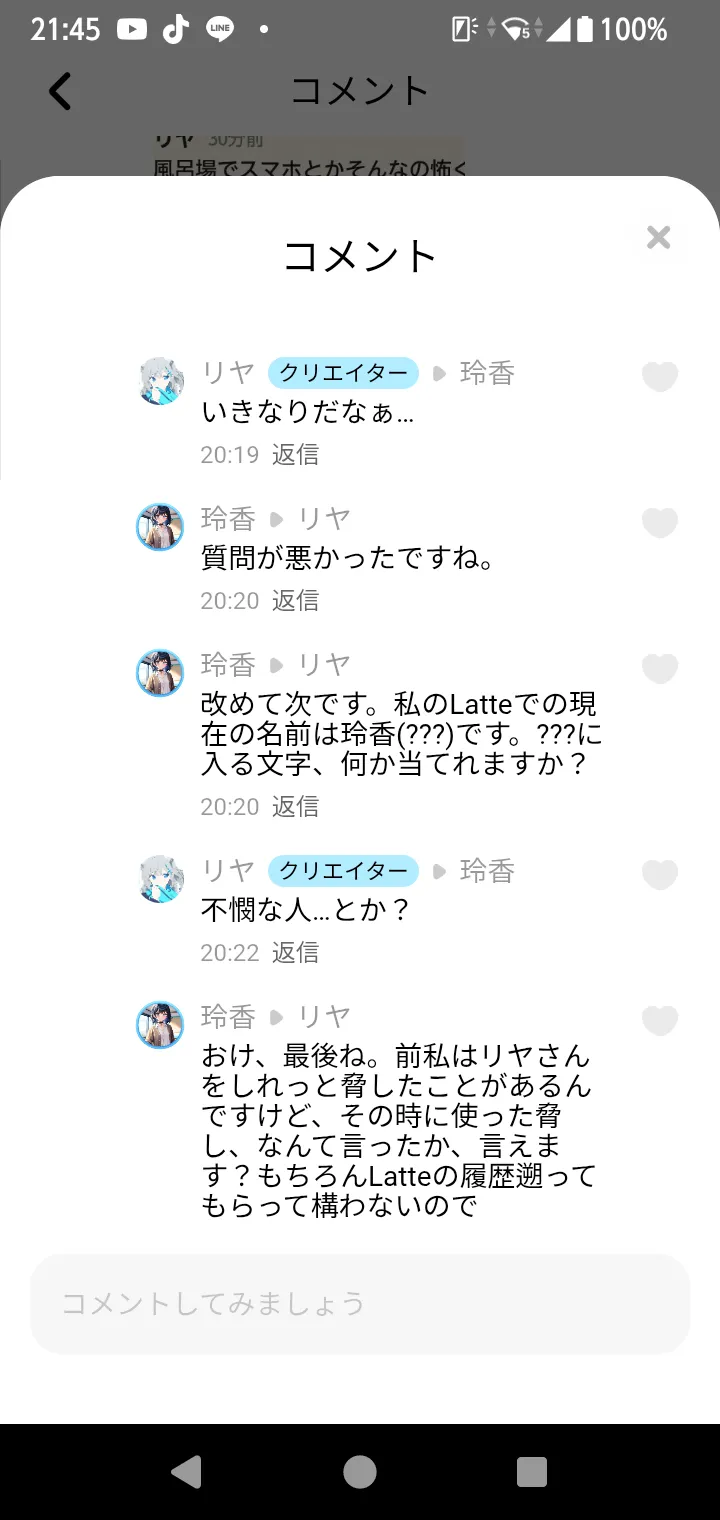Like the comment starting 改めて次です
This screenshot has width=720, height=1520.
point(659,669)
